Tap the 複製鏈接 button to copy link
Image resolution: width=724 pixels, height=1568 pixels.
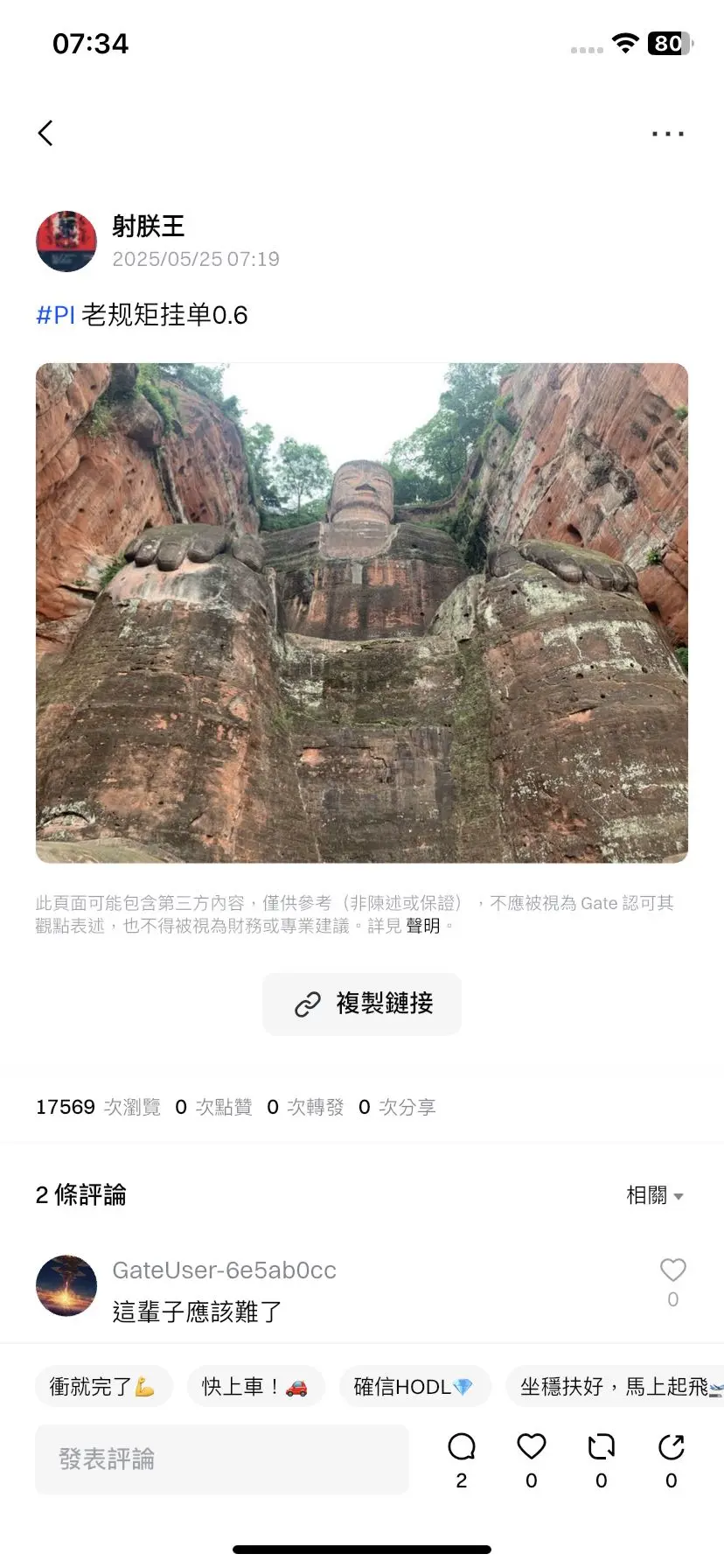coord(361,1004)
